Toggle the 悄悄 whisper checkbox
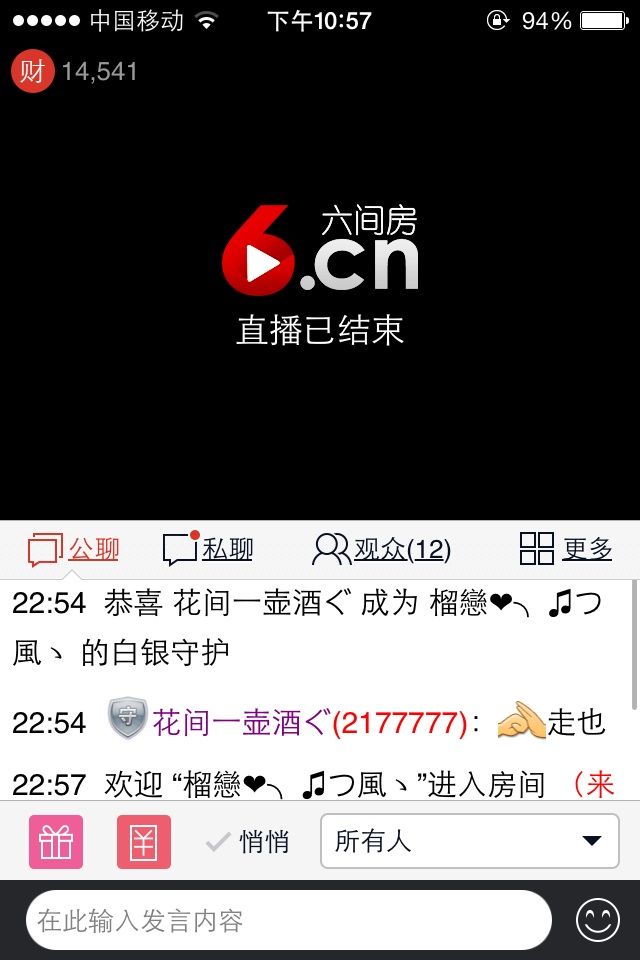Viewport: 640px width, 960px height. tap(246, 842)
